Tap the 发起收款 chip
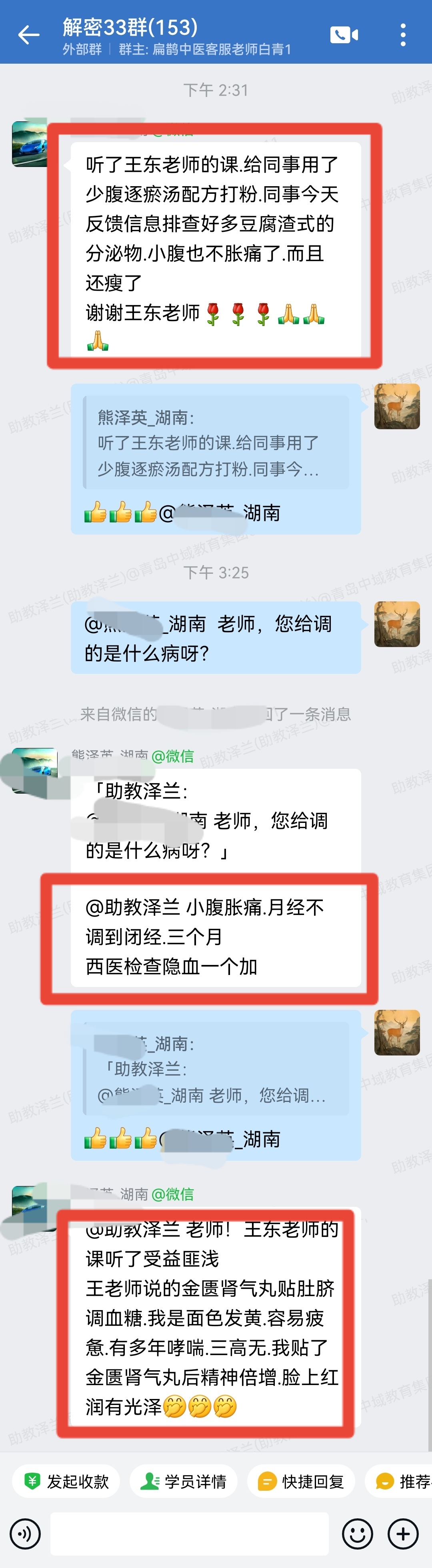 [x=66, y=1481]
